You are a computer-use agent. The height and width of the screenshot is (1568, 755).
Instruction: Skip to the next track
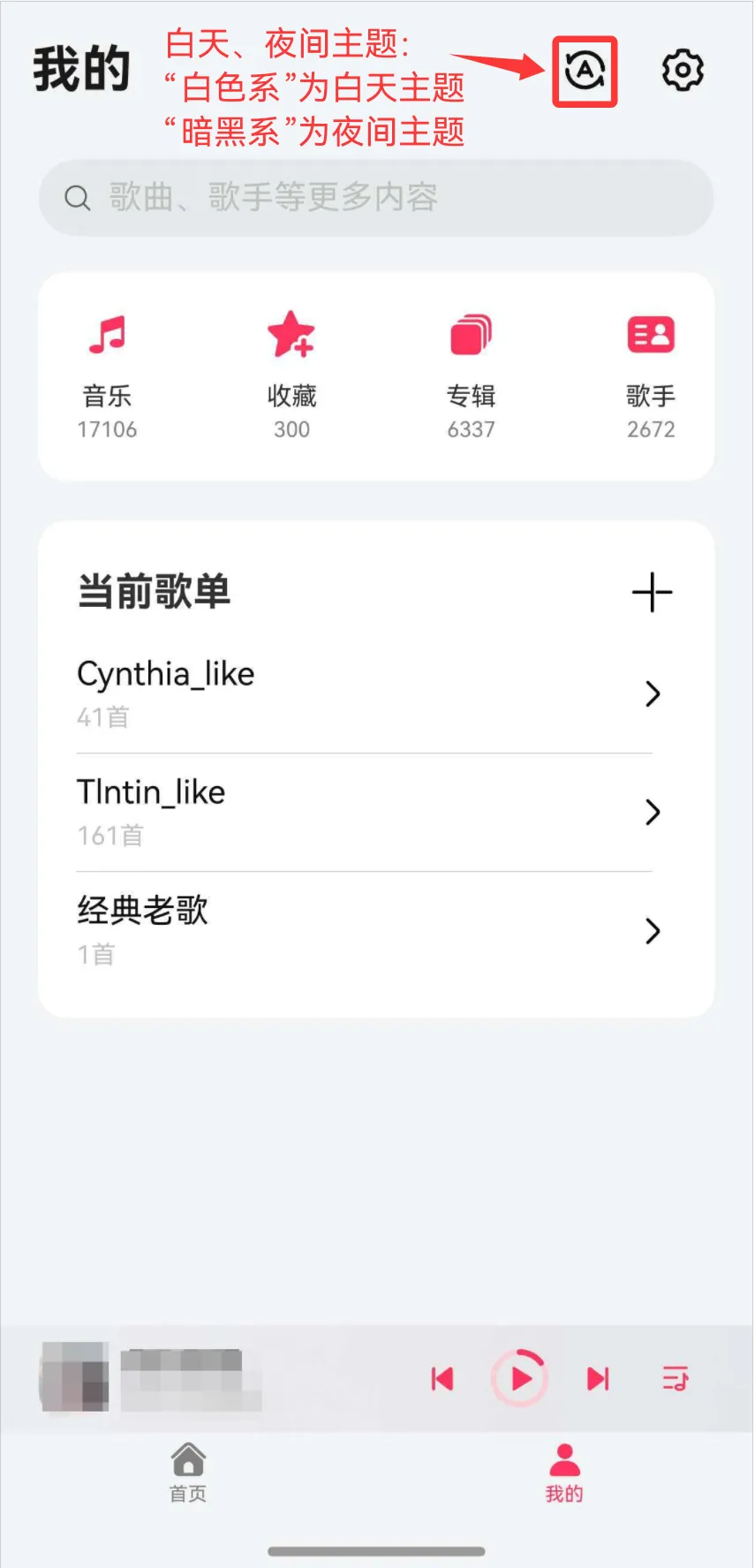click(x=597, y=1378)
